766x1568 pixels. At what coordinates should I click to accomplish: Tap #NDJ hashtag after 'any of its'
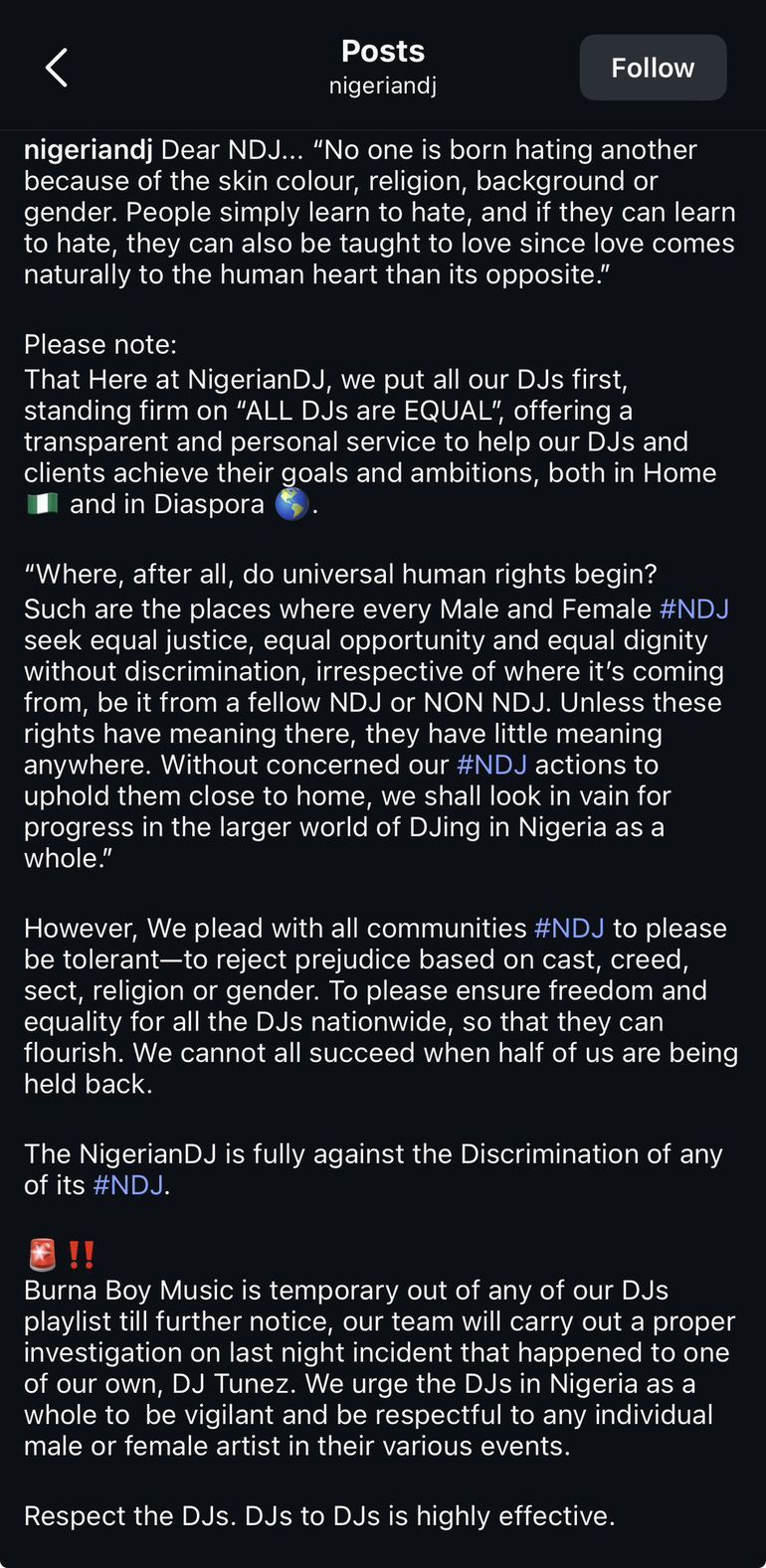coord(128,1185)
